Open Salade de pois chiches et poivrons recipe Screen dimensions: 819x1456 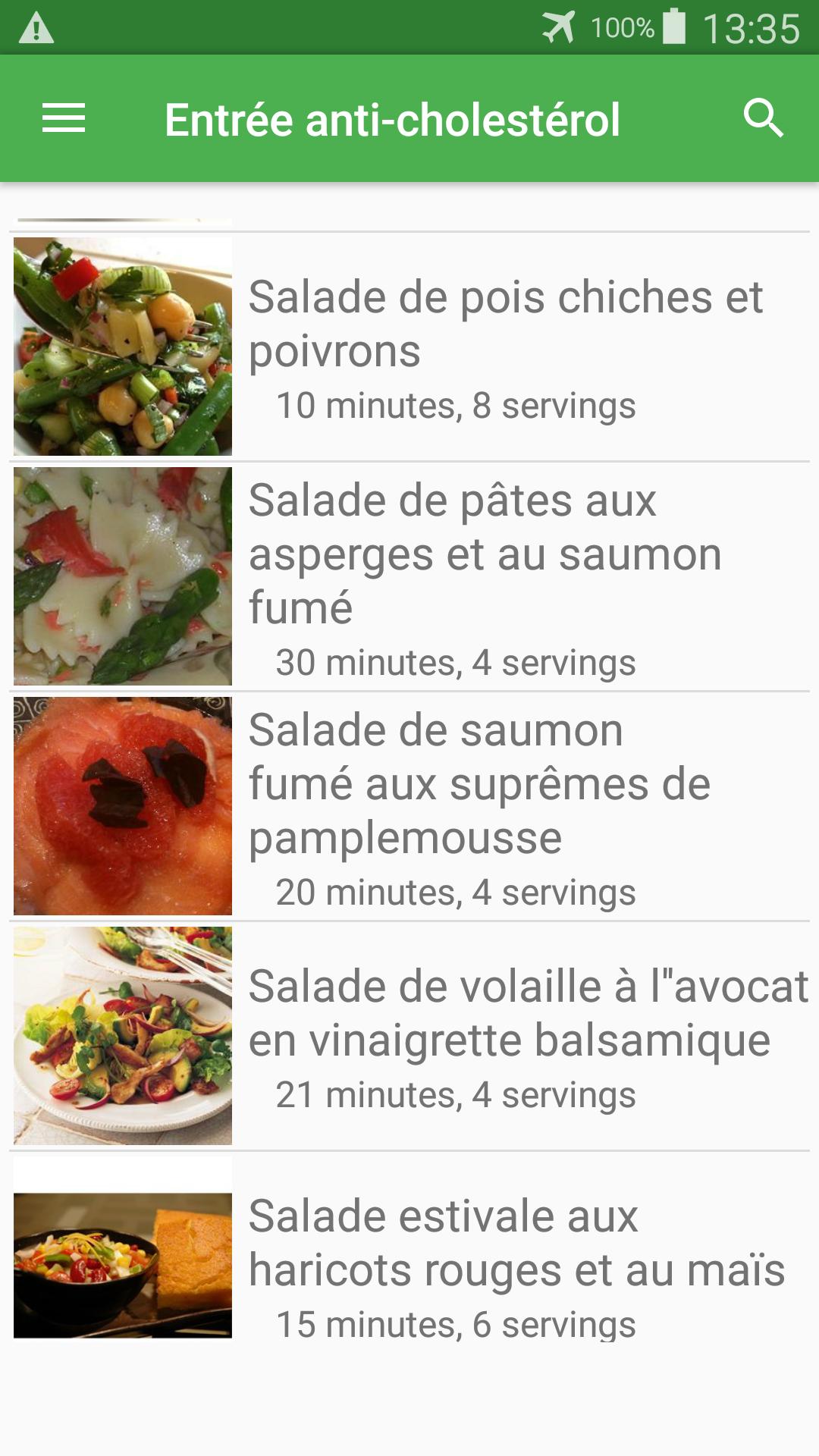click(x=409, y=347)
